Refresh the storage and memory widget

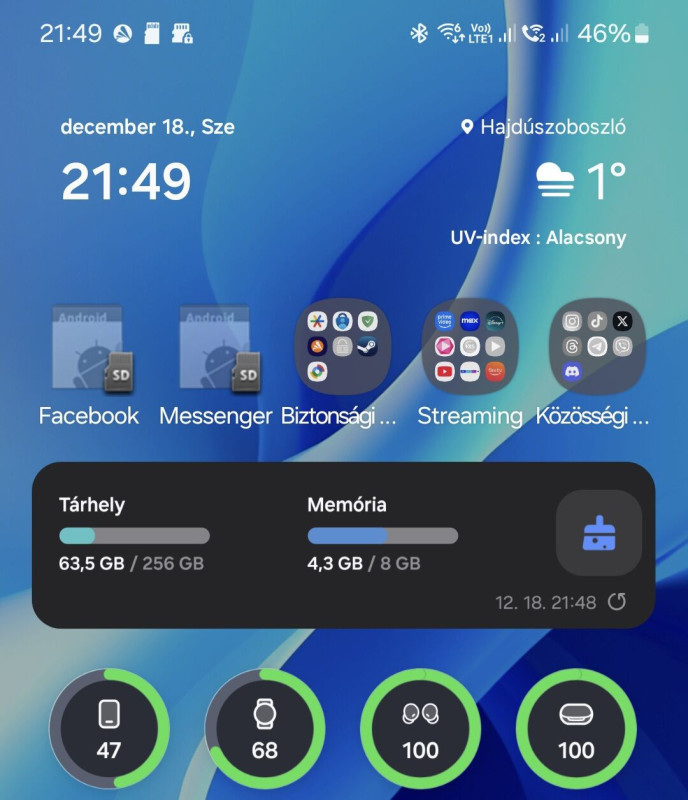coord(617,602)
